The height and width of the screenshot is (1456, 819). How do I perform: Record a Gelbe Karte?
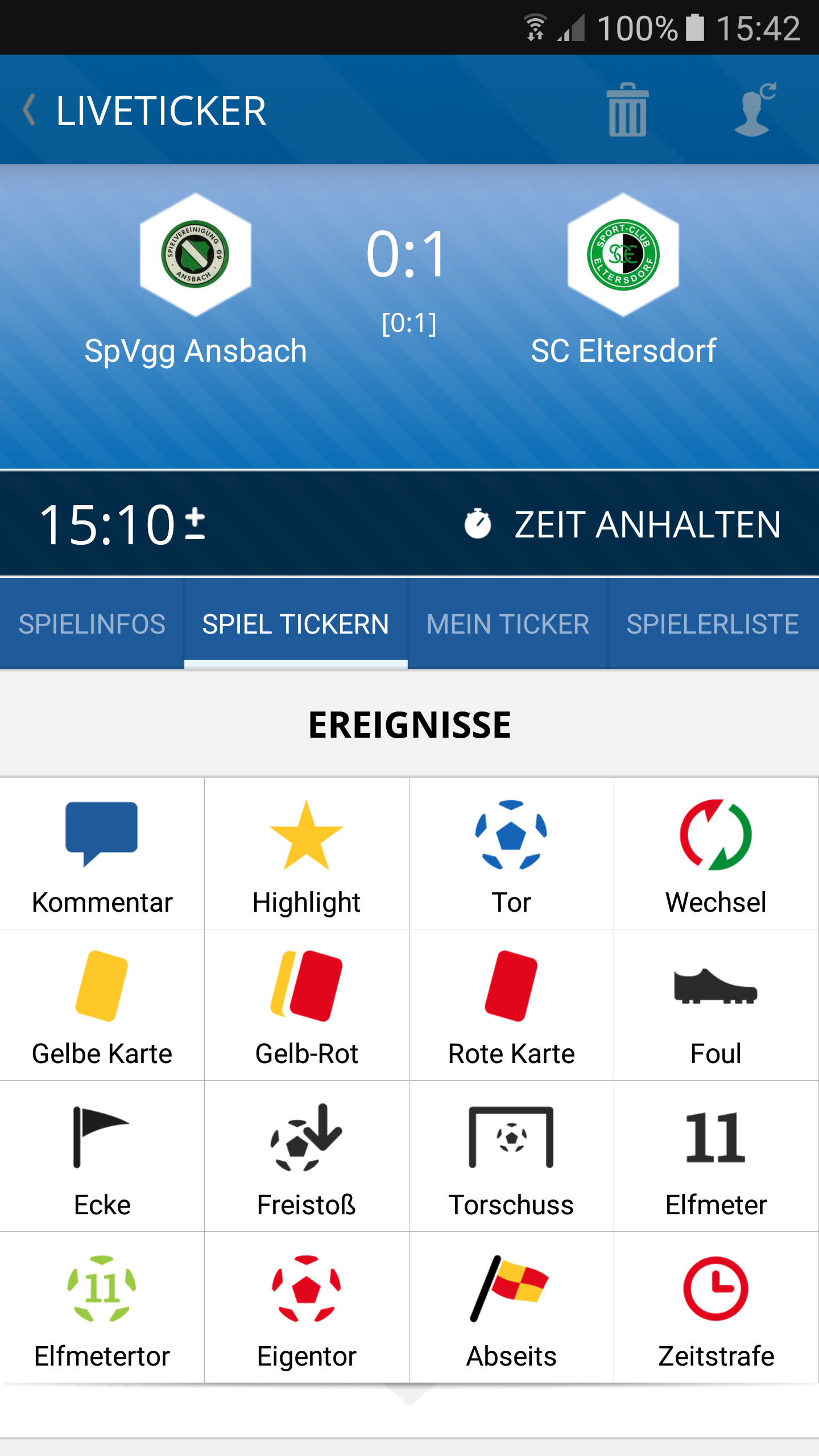click(x=102, y=1005)
